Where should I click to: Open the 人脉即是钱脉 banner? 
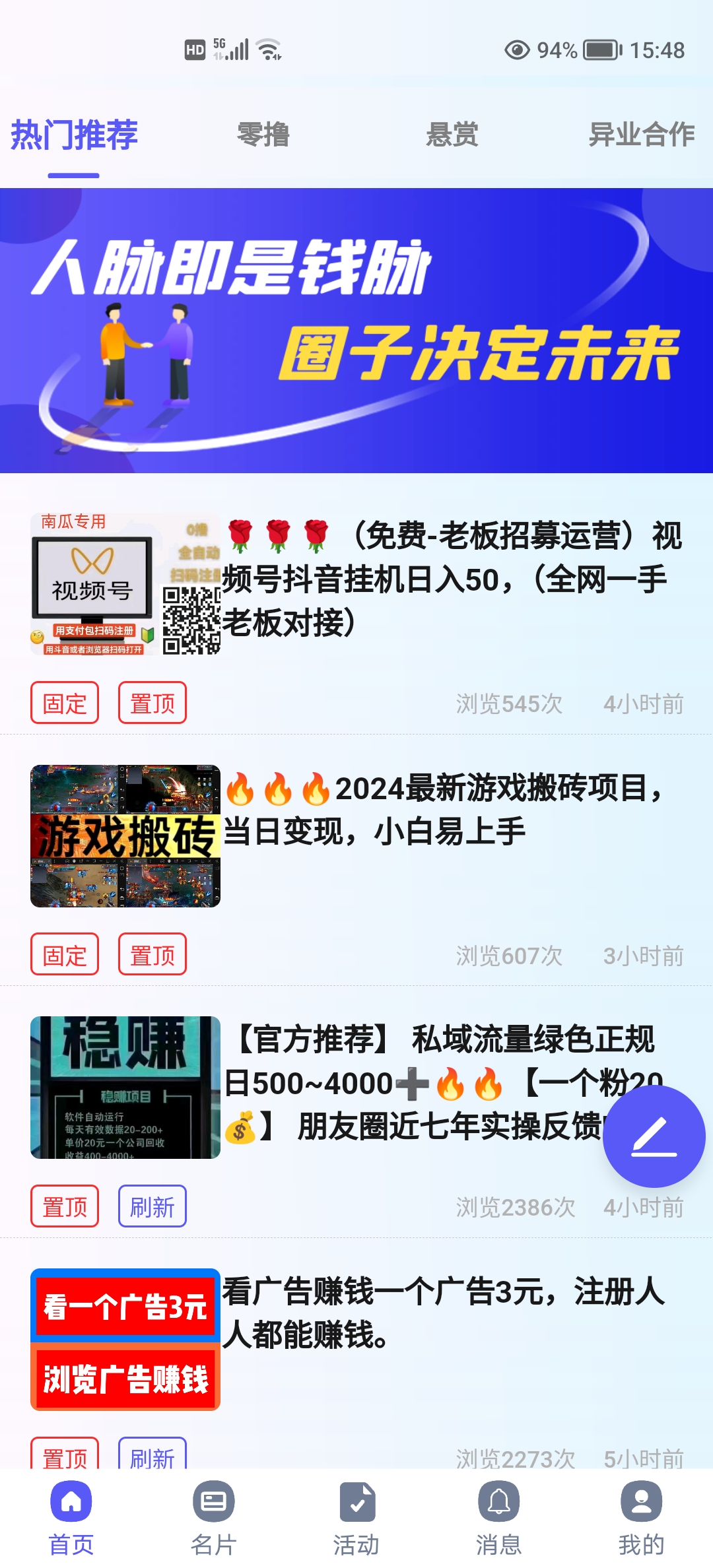pyautogui.click(x=356, y=331)
